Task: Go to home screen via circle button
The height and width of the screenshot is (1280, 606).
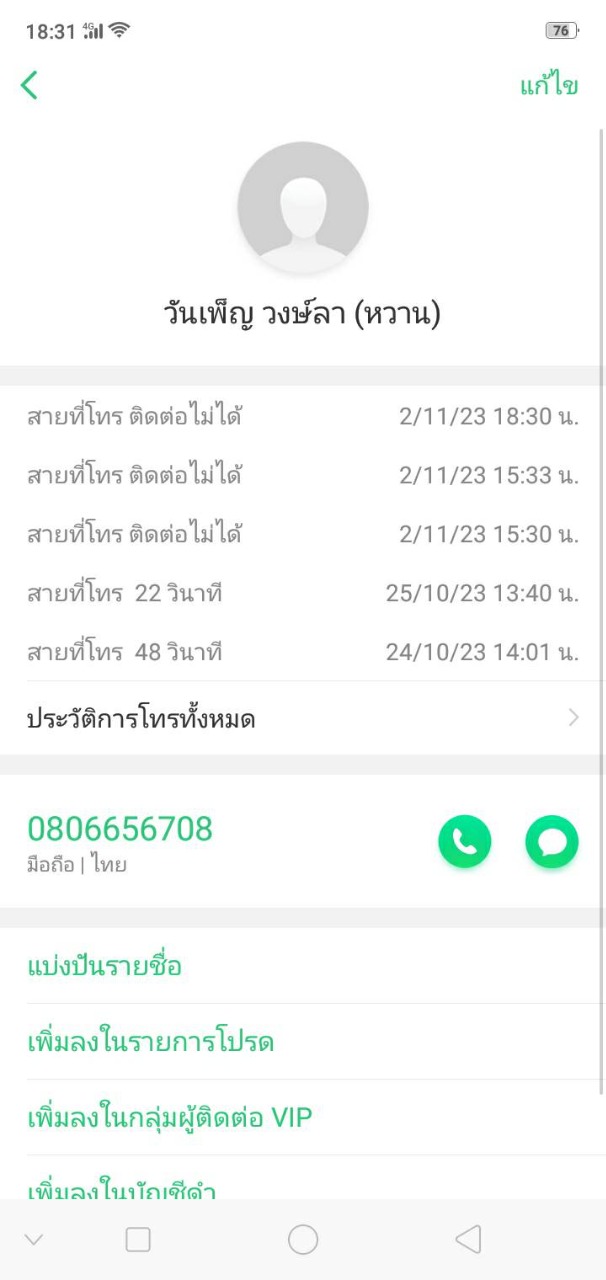Action: (x=302, y=1240)
